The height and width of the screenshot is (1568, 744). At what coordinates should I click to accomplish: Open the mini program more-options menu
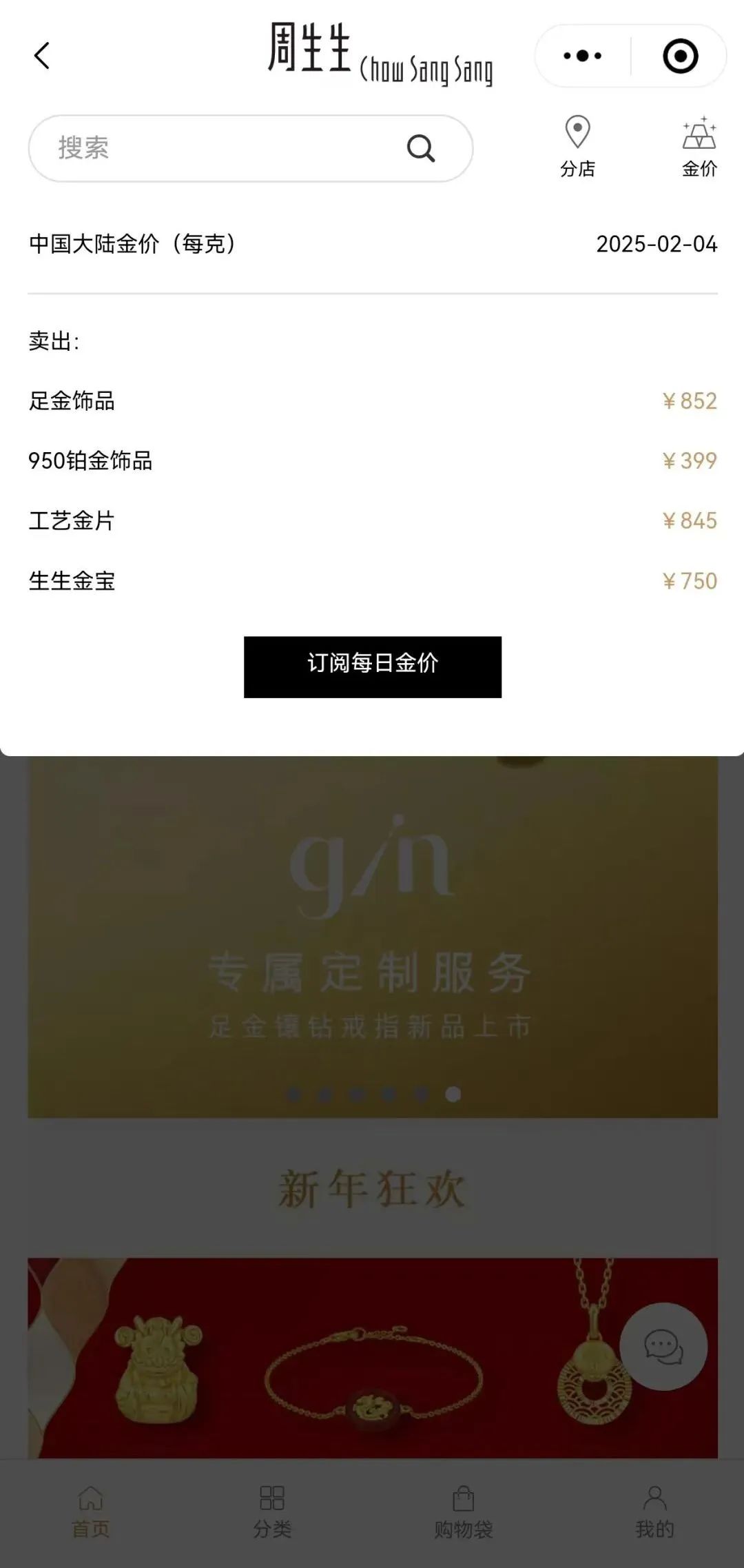click(583, 56)
